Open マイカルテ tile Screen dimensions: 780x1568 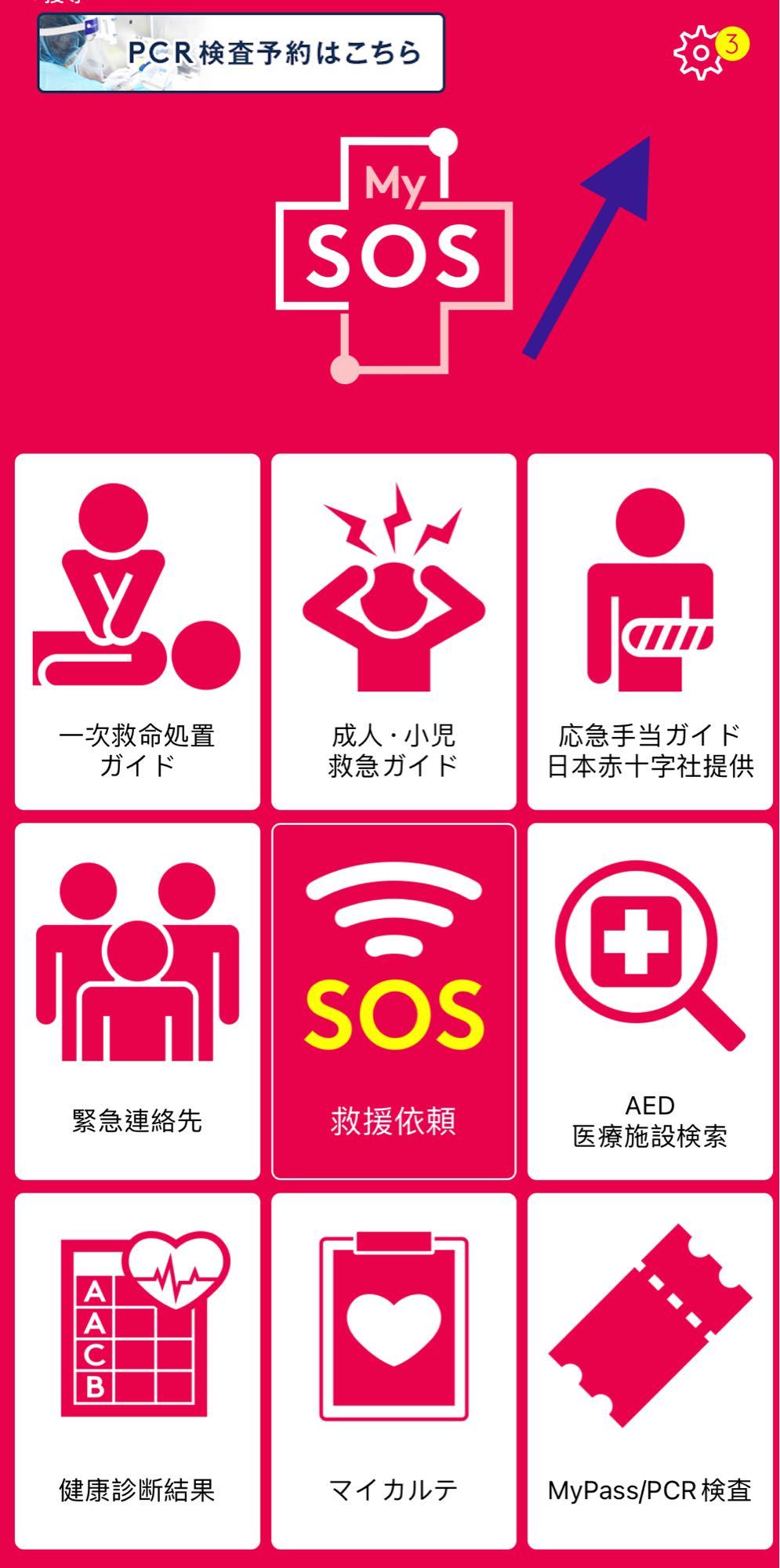point(394,1370)
